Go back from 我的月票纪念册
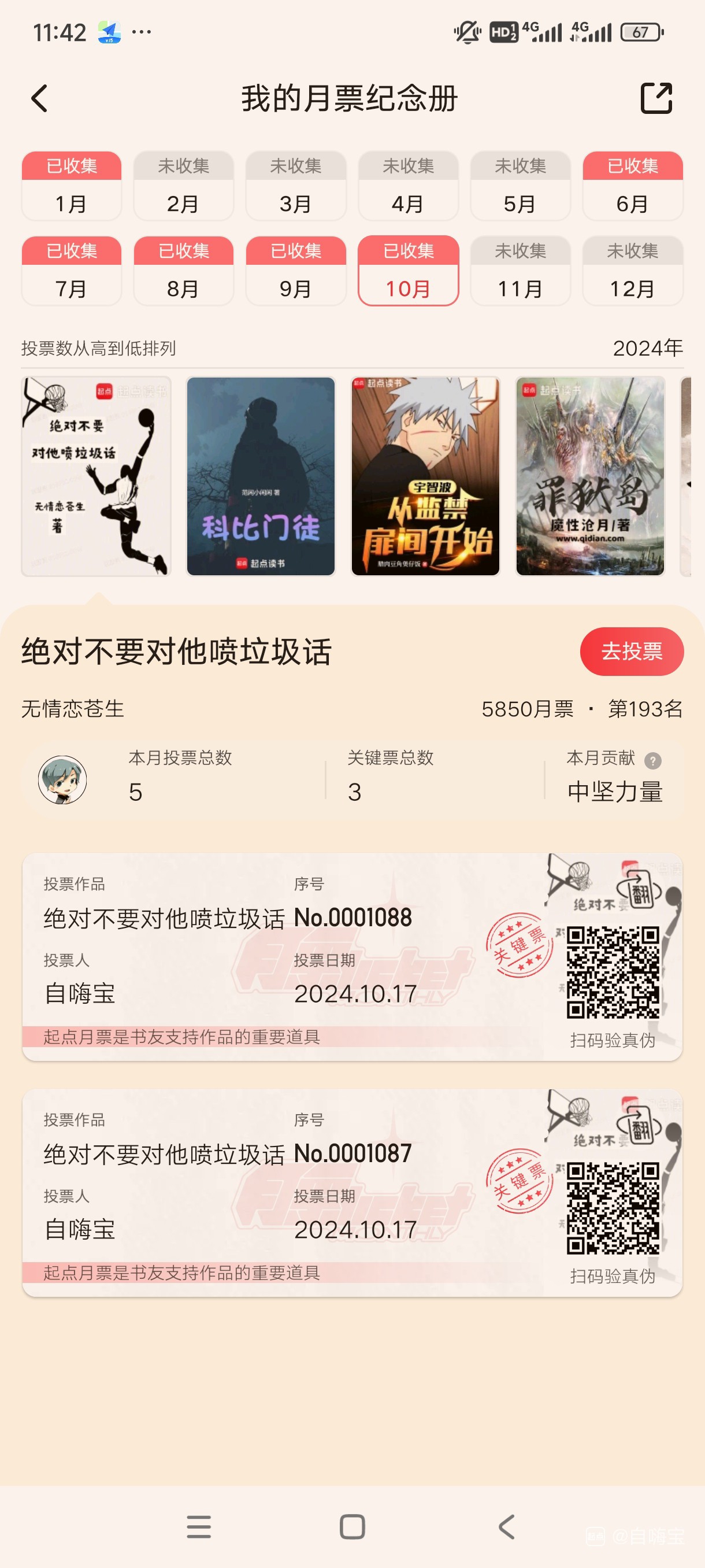This screenshot has width=705, height=1568. 39,99
